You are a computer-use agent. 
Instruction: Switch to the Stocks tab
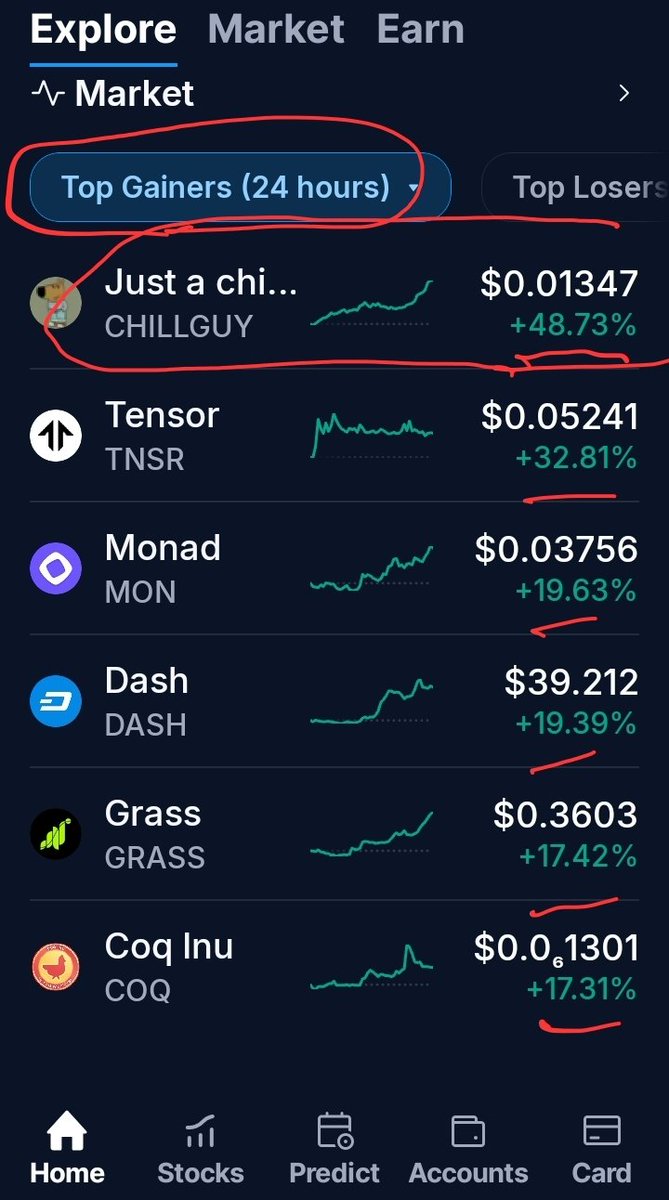point(200,1149)
